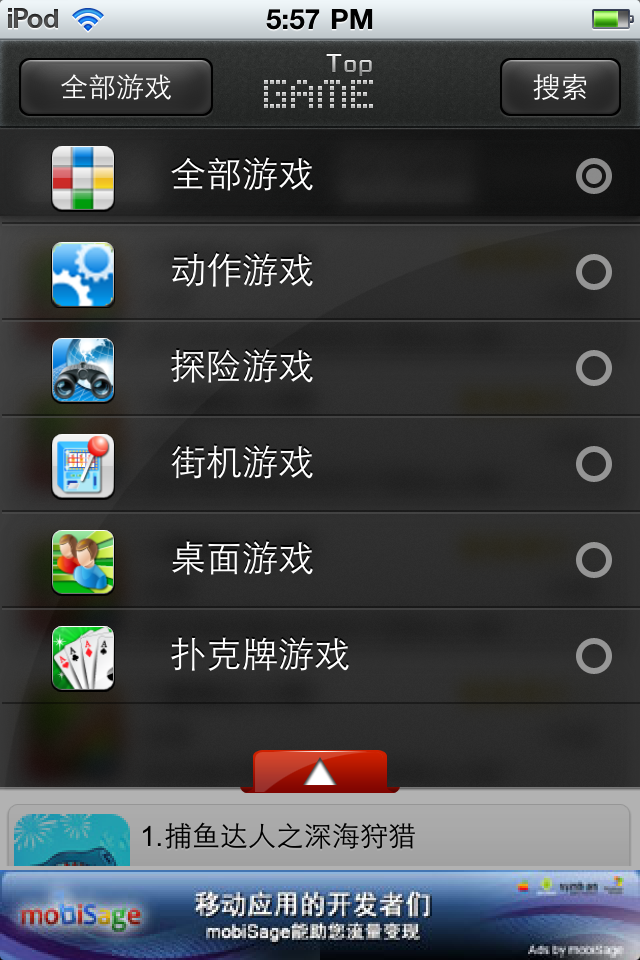The width and height of the screenshot is (640, 960).
Task: Collapse the category panel with the red arrow
Action: point(320,772)
